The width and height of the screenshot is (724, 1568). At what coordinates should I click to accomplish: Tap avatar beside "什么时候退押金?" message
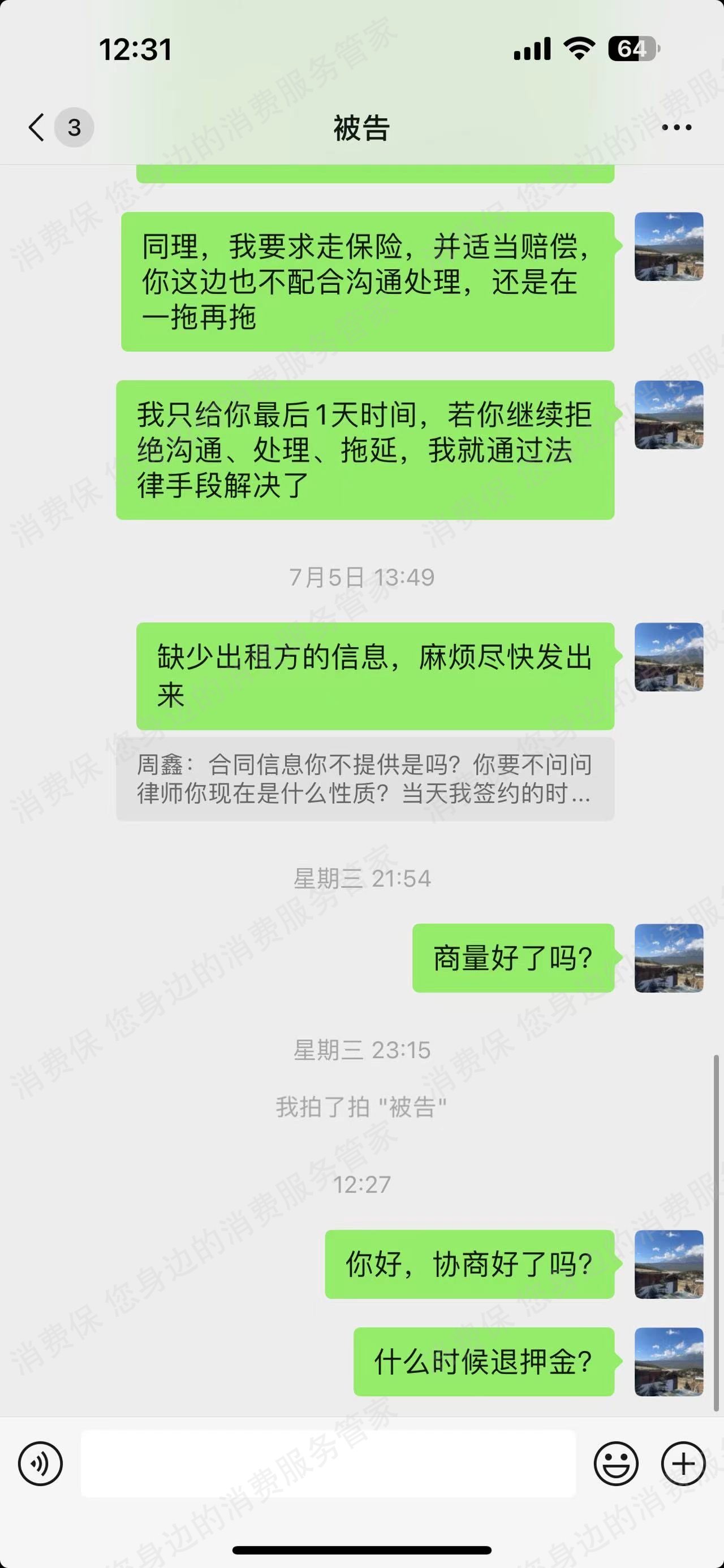669,1362
